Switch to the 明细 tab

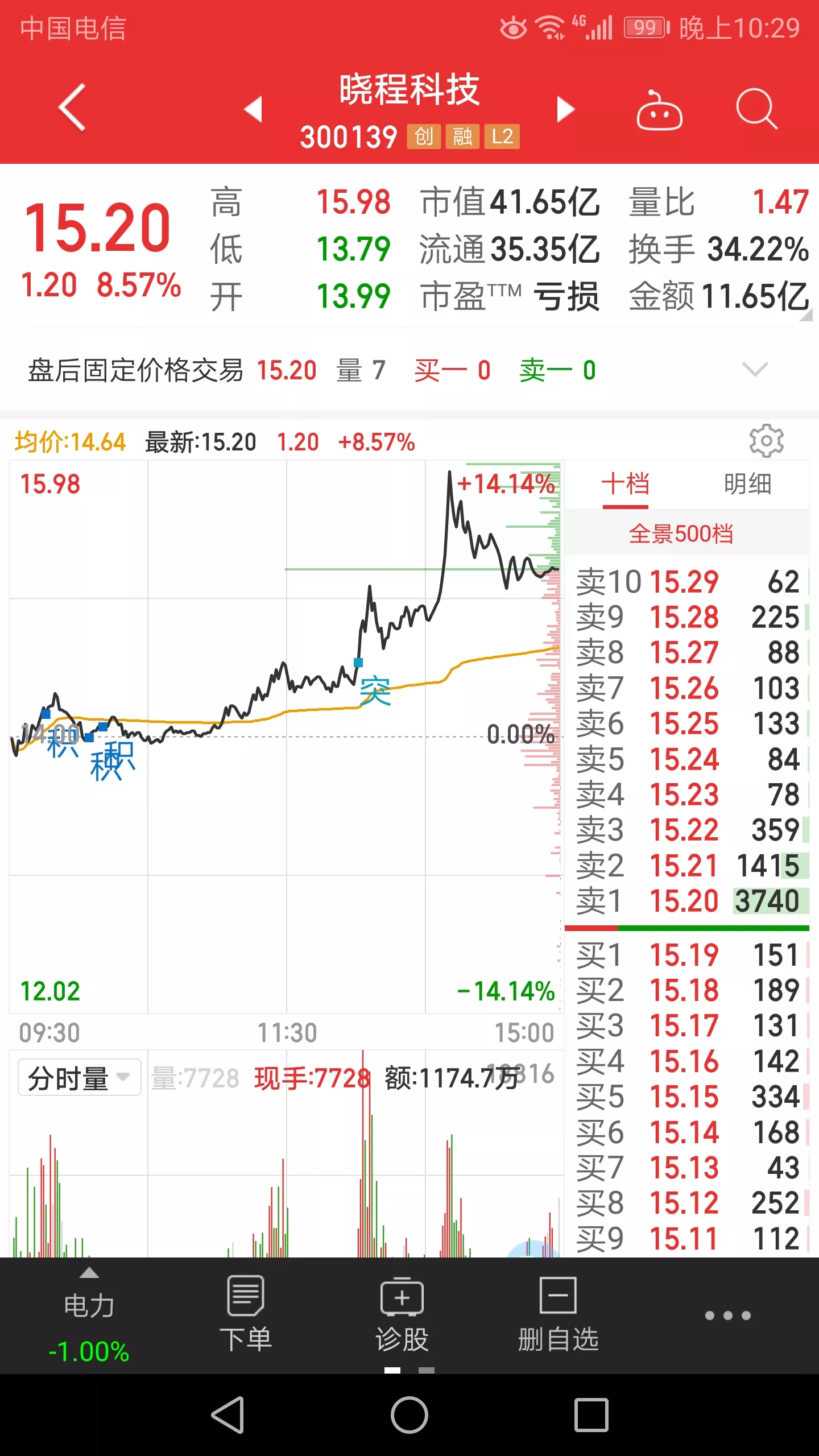[747, 485]
